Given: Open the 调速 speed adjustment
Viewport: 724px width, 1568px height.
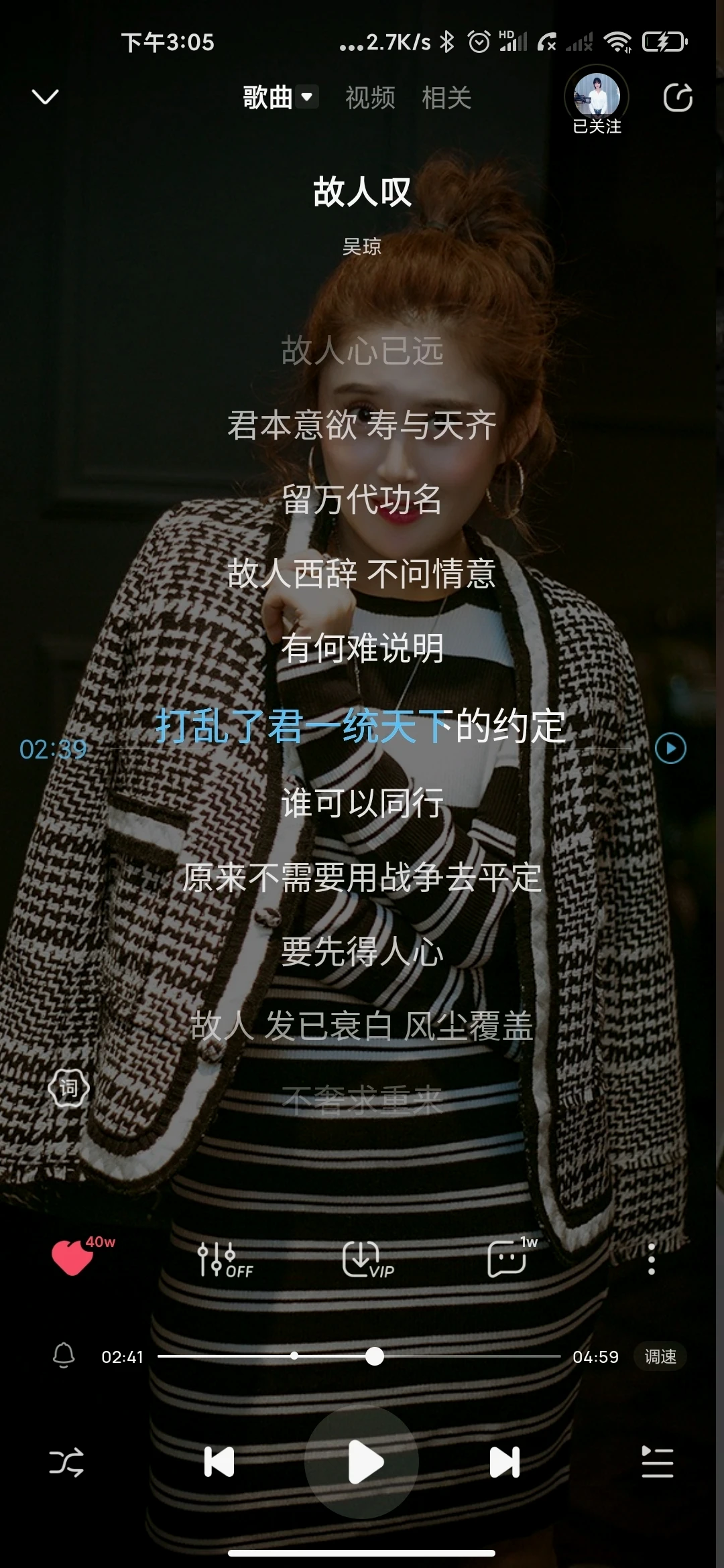Looking at the screenshot, I should [x=660, y=1356].
